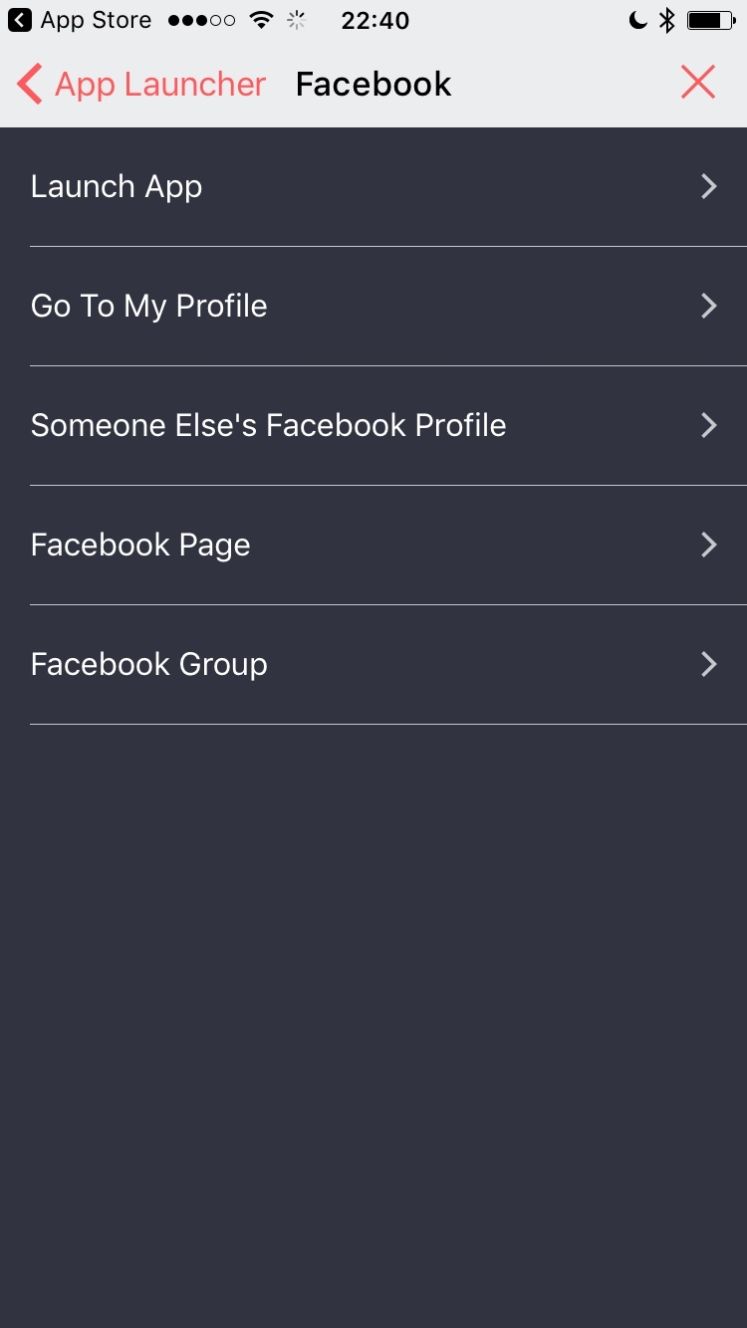Choose Someone Else's Facebook Profile
747x1328 pixels.
tap(373, 426)
